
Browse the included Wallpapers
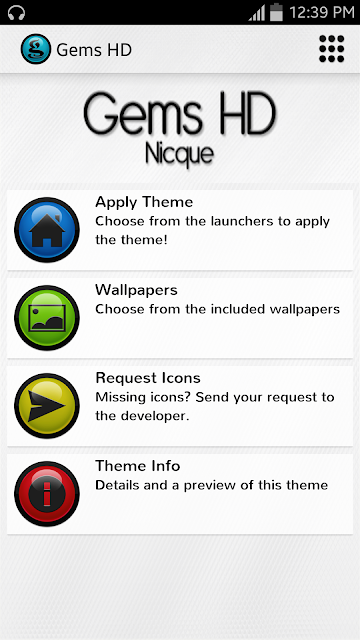tap(180, 318)
